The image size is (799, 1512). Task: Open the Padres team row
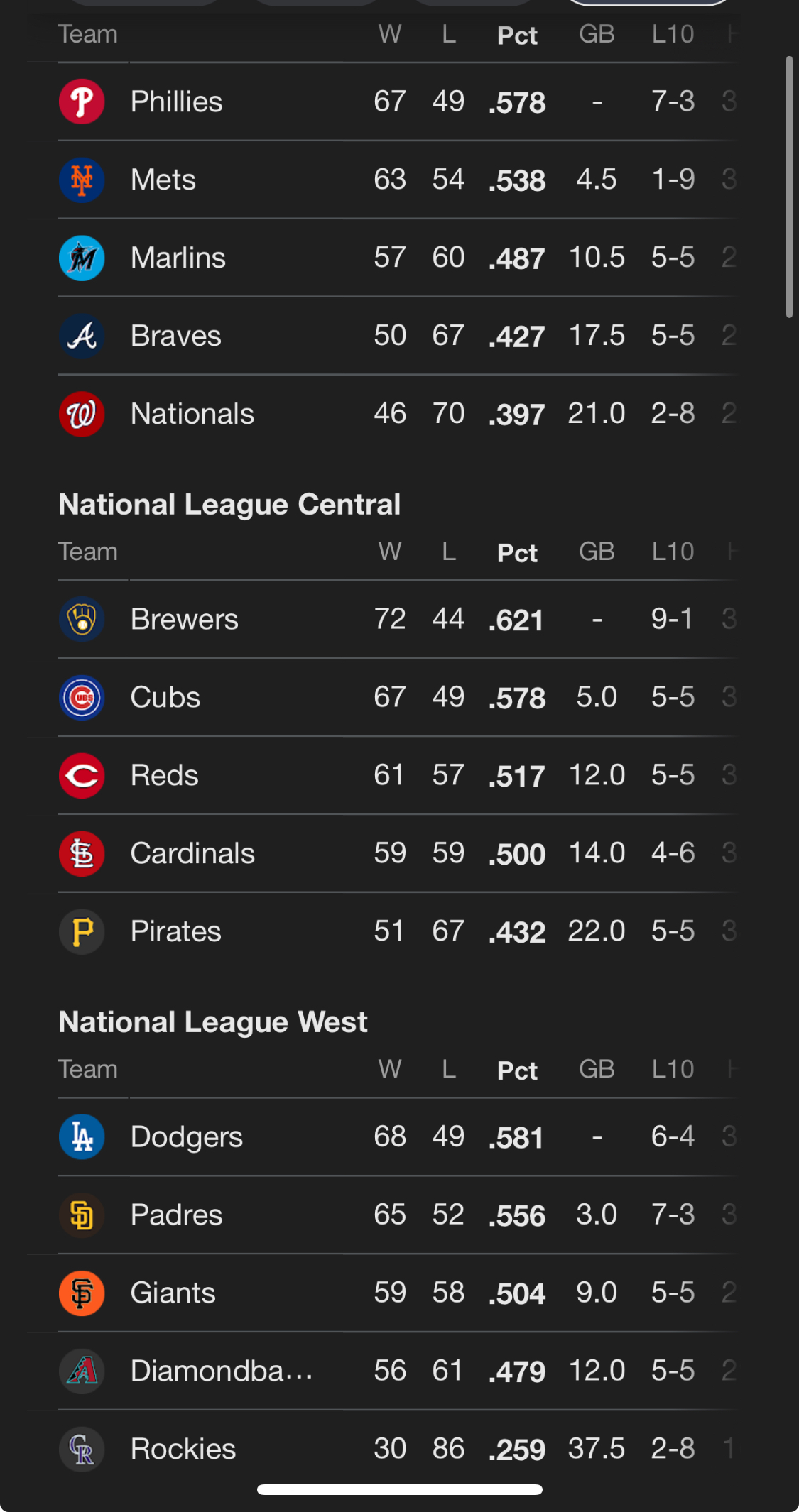pos(398,1215)
